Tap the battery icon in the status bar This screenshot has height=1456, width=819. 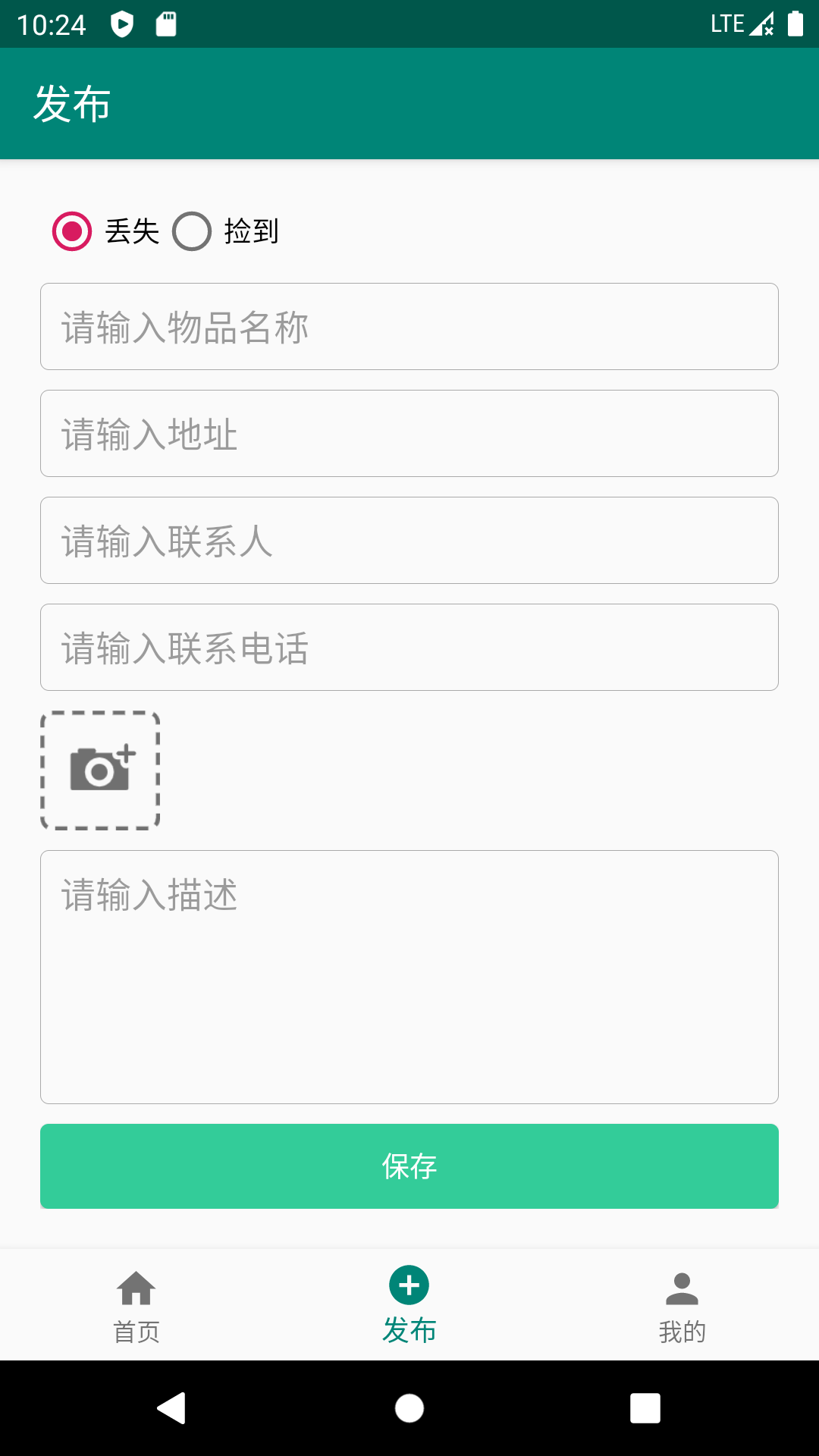tap(795, 24)
